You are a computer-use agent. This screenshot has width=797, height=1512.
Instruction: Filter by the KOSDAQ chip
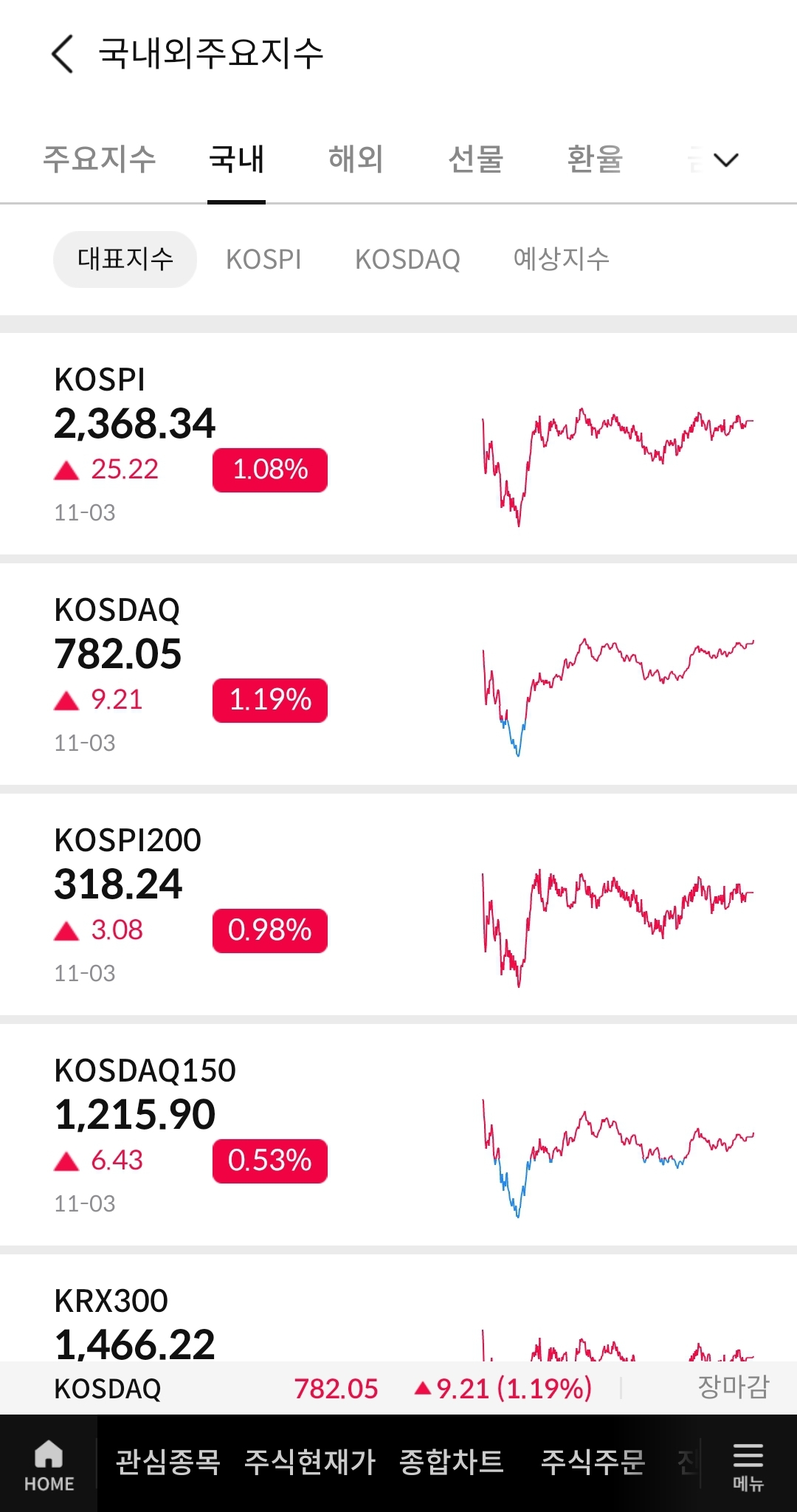407,259
